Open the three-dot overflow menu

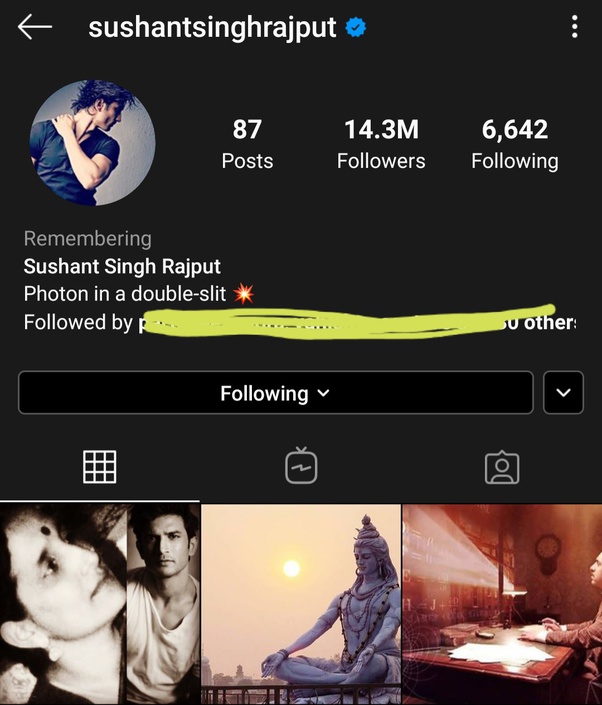574,27
